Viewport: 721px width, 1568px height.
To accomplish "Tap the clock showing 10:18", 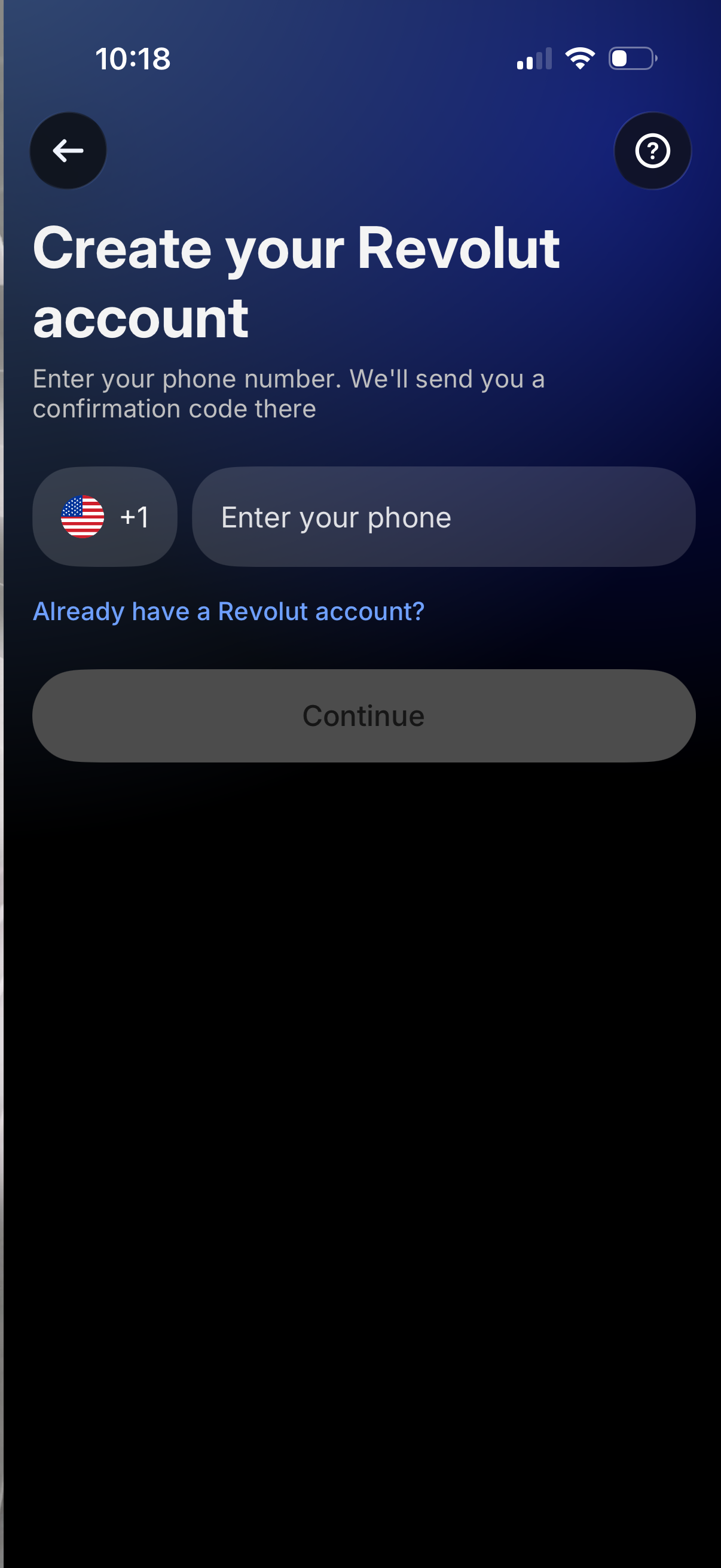I will [x=132, y=59].
